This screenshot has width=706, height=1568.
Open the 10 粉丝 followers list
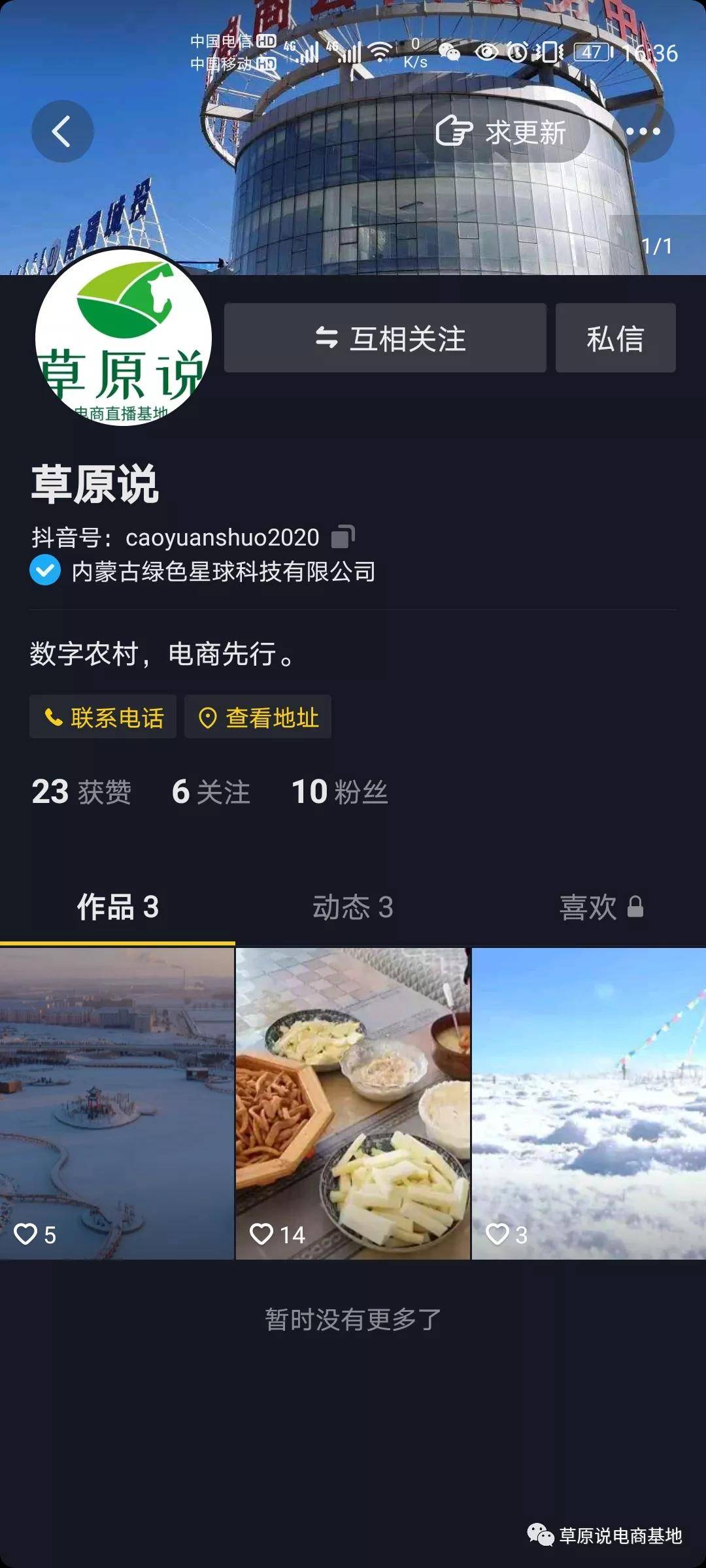pos(339,792)
